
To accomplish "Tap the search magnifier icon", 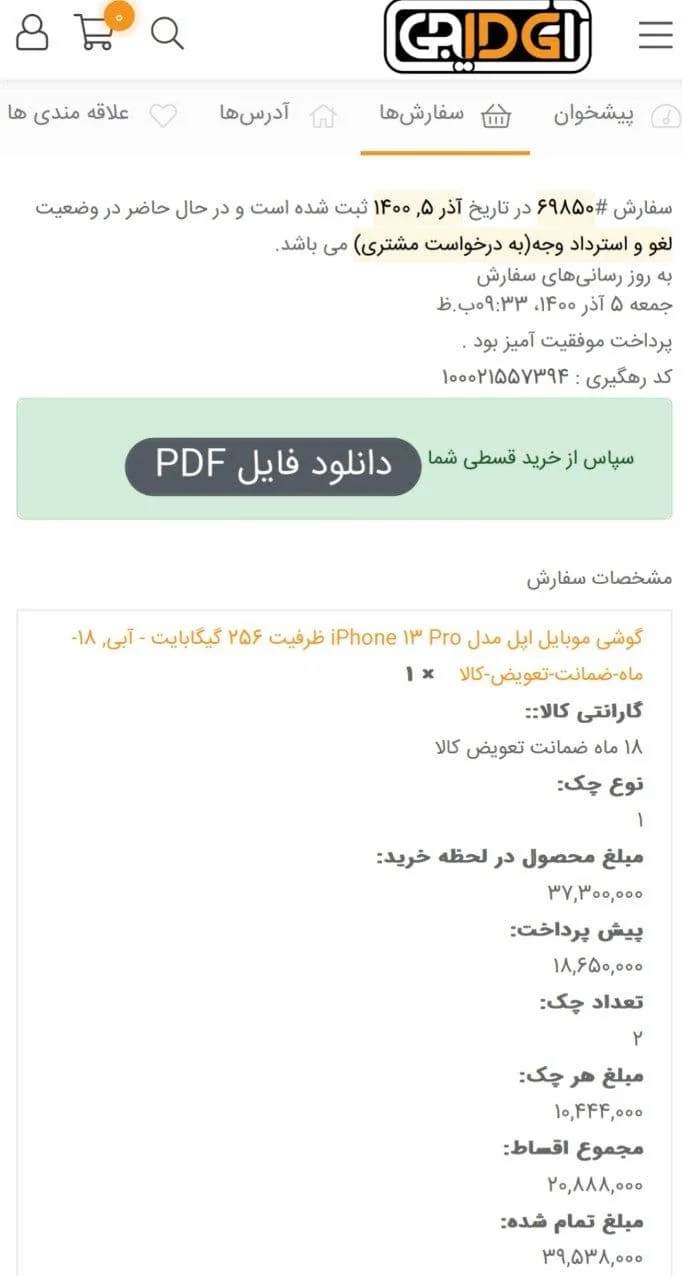I will pos(167,34).
